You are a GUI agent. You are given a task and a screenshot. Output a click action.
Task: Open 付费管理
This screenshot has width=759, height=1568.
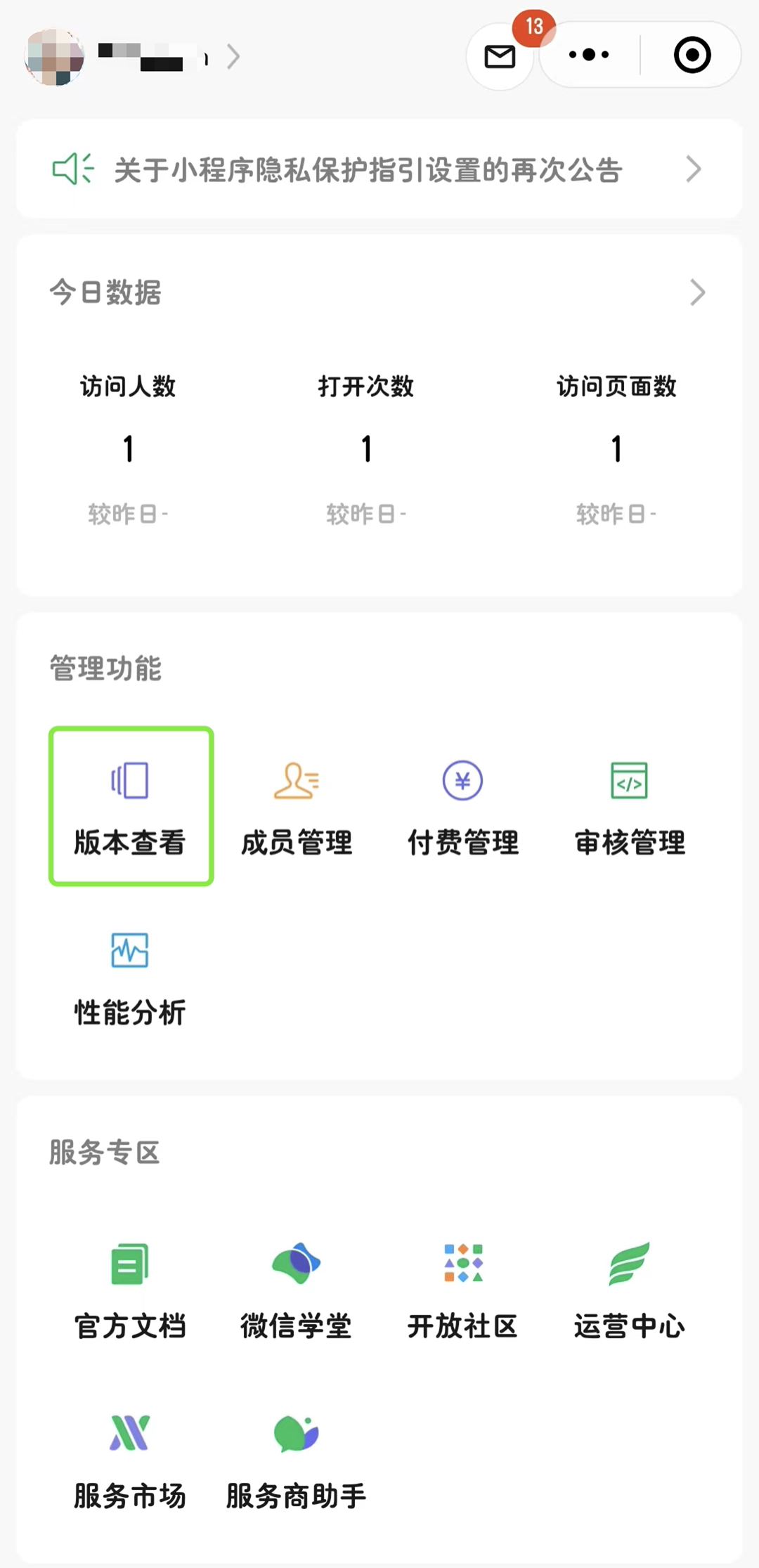tap(463, 808)
